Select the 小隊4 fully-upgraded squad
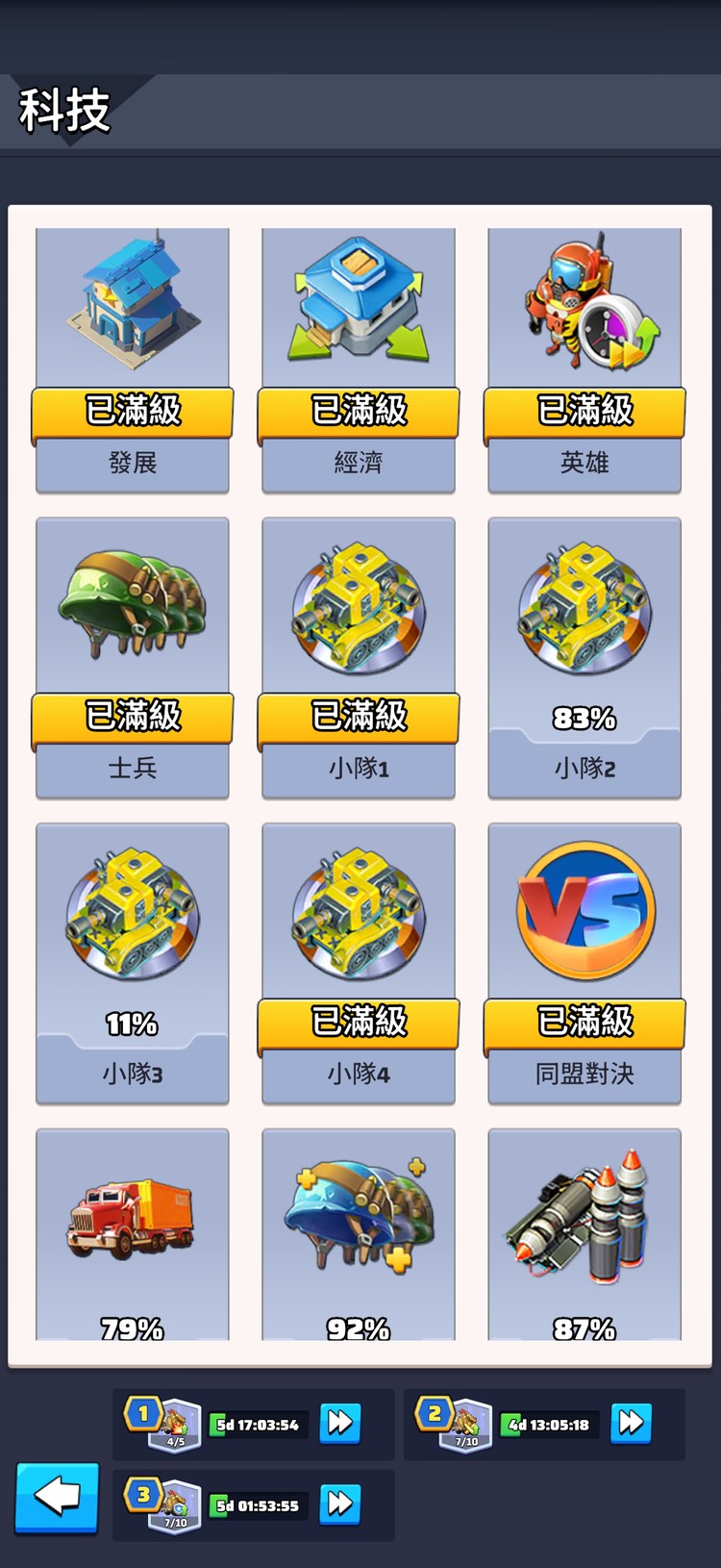 point(358,909)
